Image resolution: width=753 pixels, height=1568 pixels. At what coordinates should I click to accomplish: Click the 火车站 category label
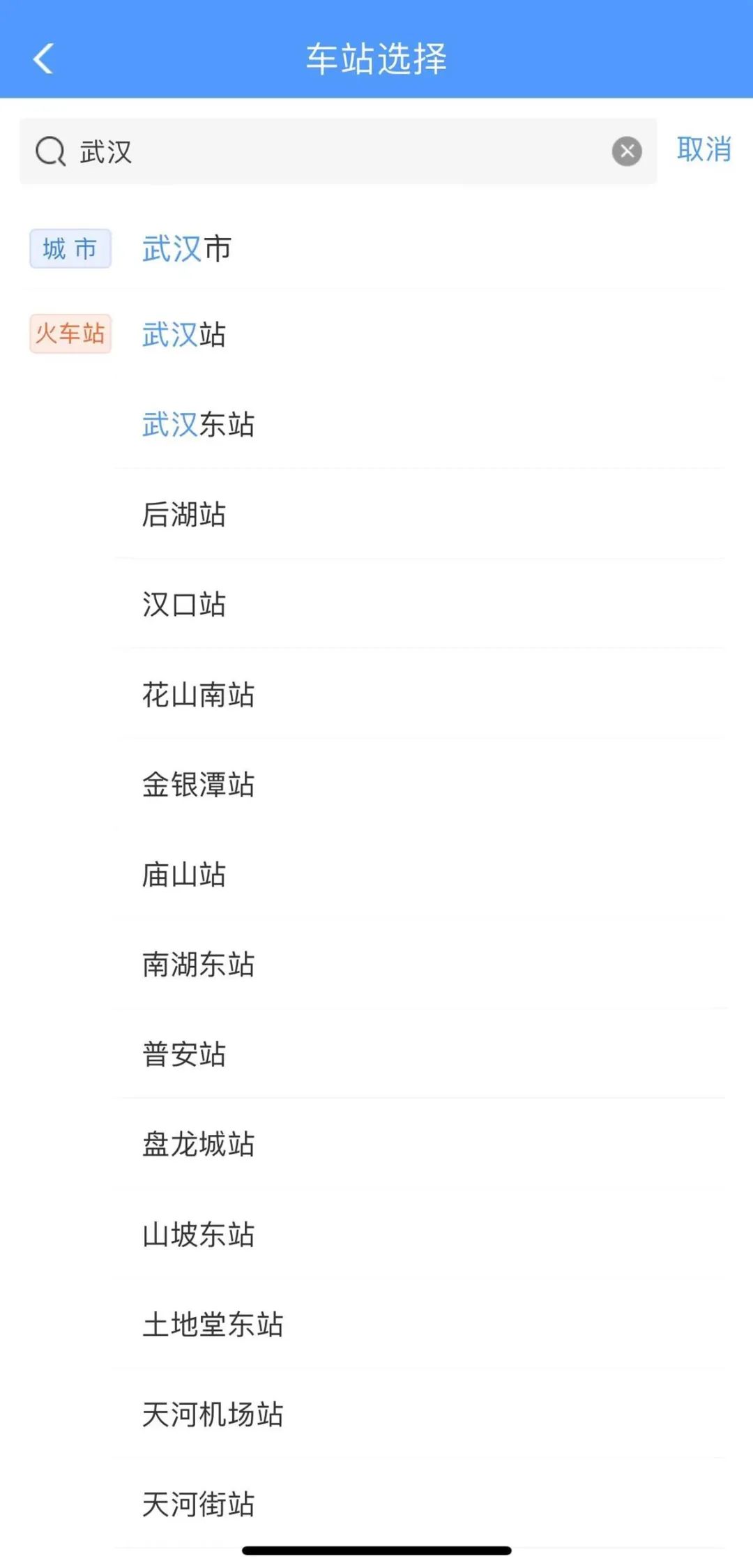(x=70, y=335)
